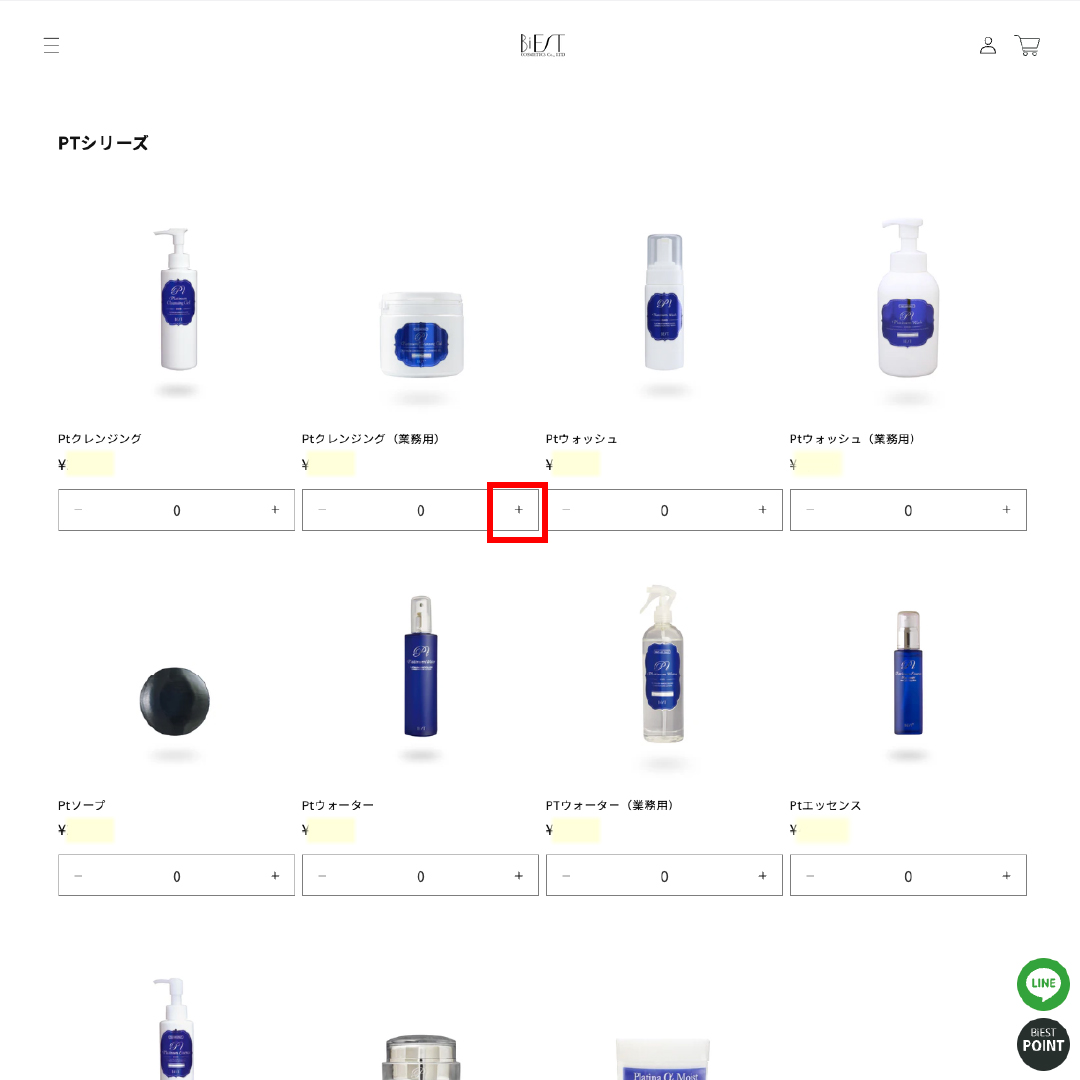Screen dimensions: 1080x1080
Task: Edit the quantity field for Ptウォッシュ
Action: click(x=664, y=510)
